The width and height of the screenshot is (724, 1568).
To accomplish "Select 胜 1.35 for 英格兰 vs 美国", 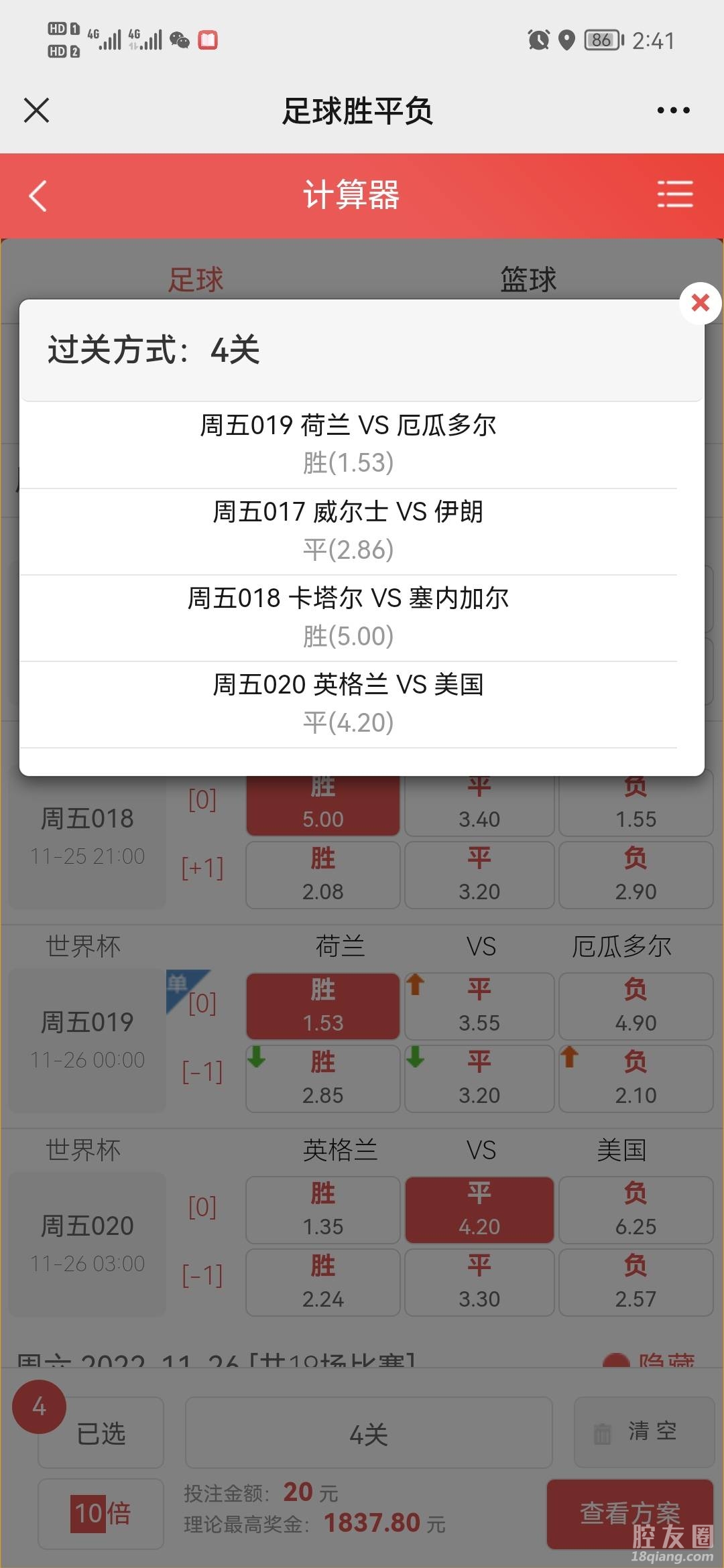I will 323,1210.
